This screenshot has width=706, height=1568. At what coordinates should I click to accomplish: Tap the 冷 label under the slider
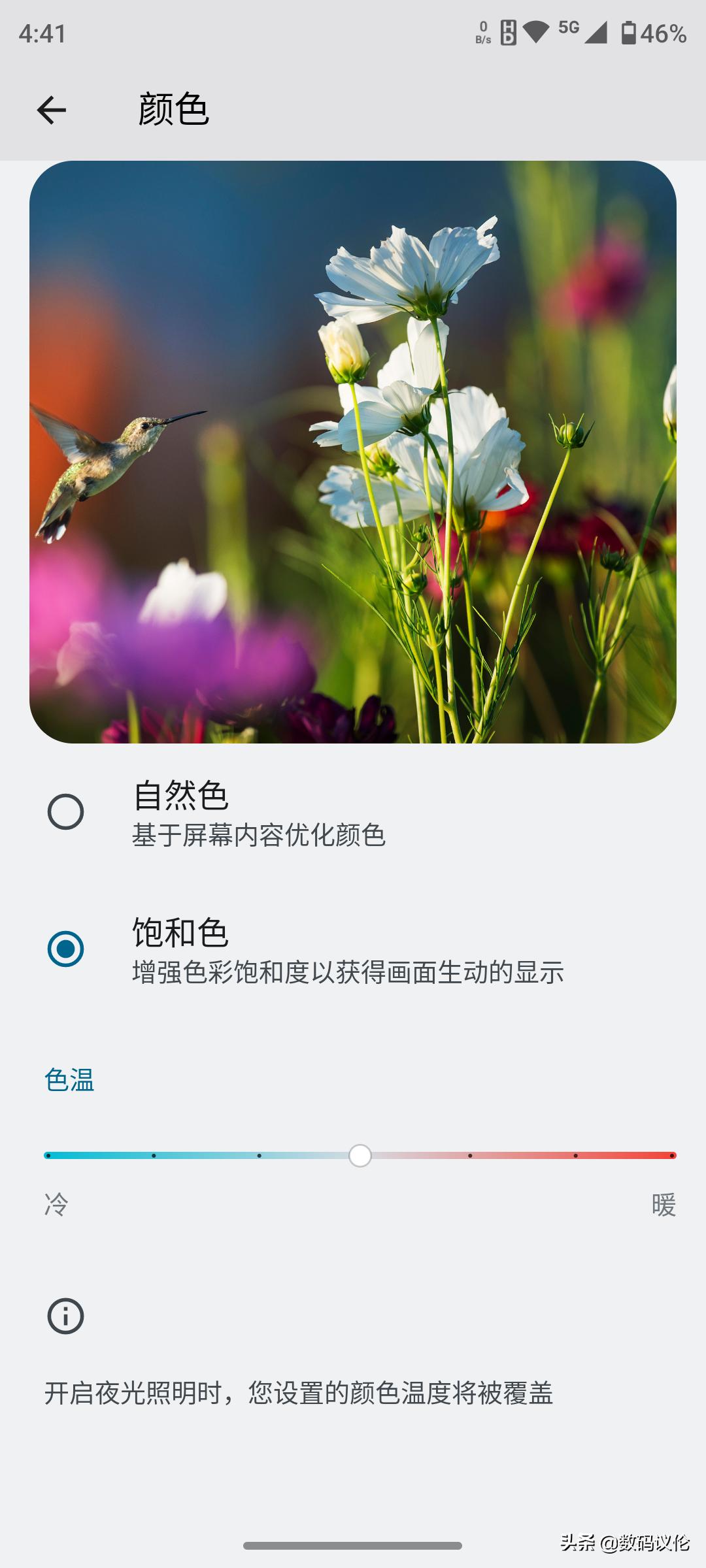[x=56, y=1205]
